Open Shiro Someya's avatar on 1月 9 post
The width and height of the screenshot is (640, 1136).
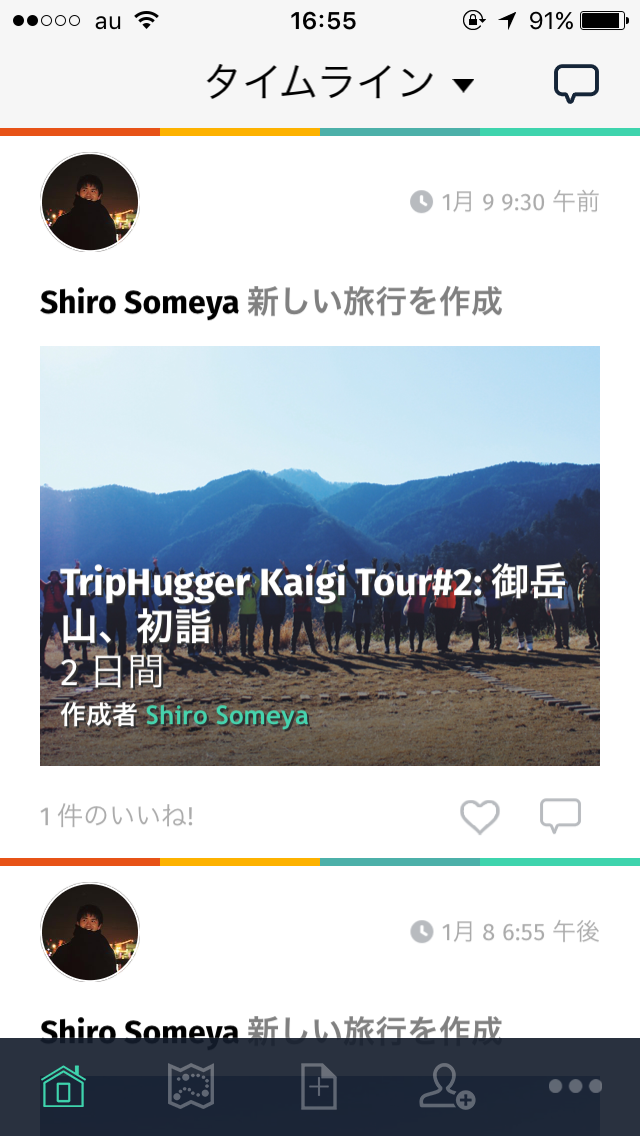coord(90,202)
